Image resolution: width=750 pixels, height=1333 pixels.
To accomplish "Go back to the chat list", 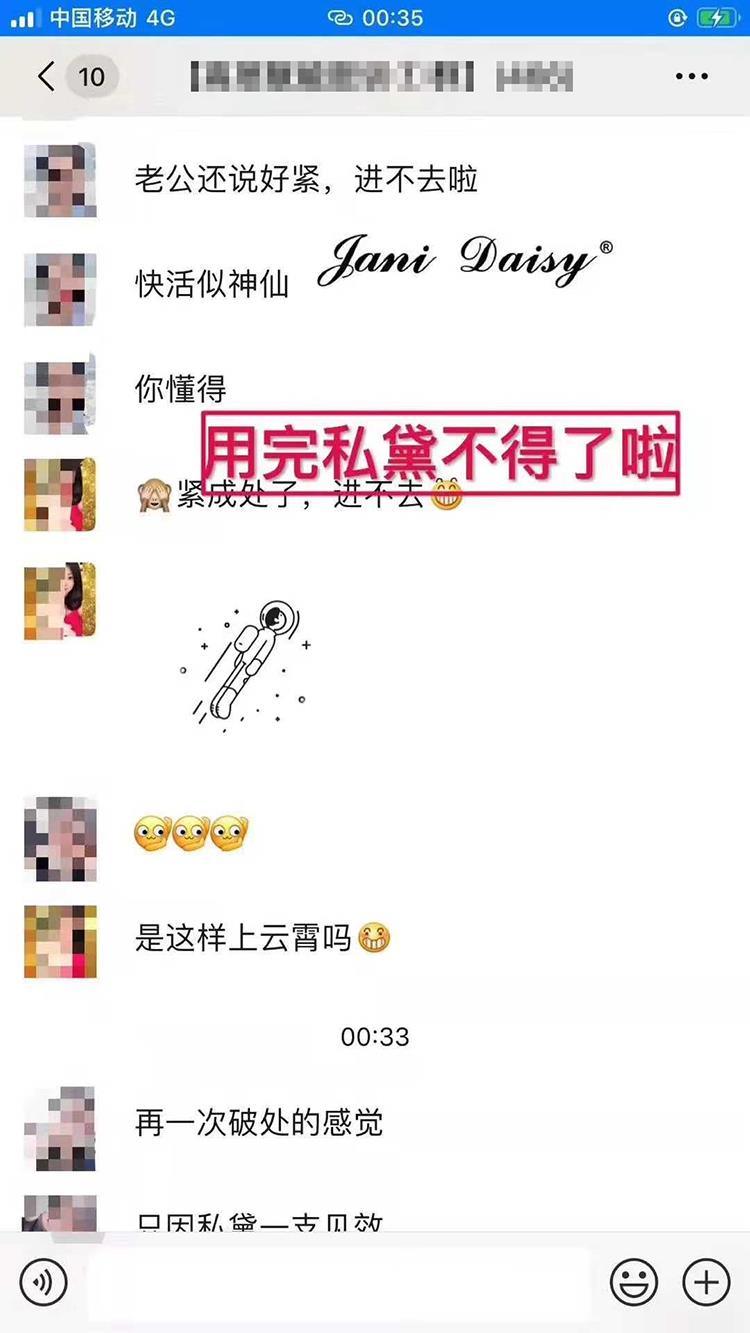I will (x=47, y=76).
